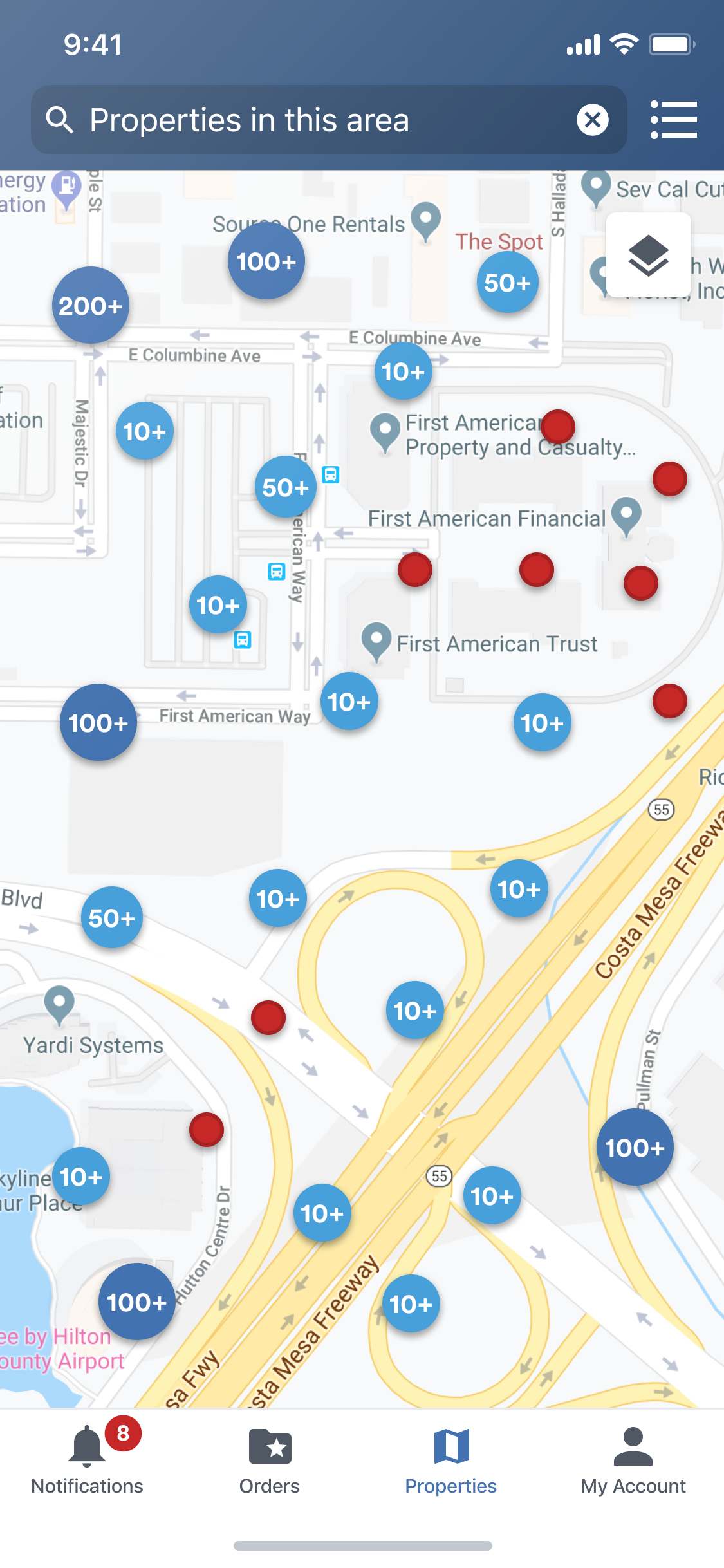Screen dimensions: 724x1568
Task: Tap the 50+ cluster below The Spot
Action: (507, 283)
